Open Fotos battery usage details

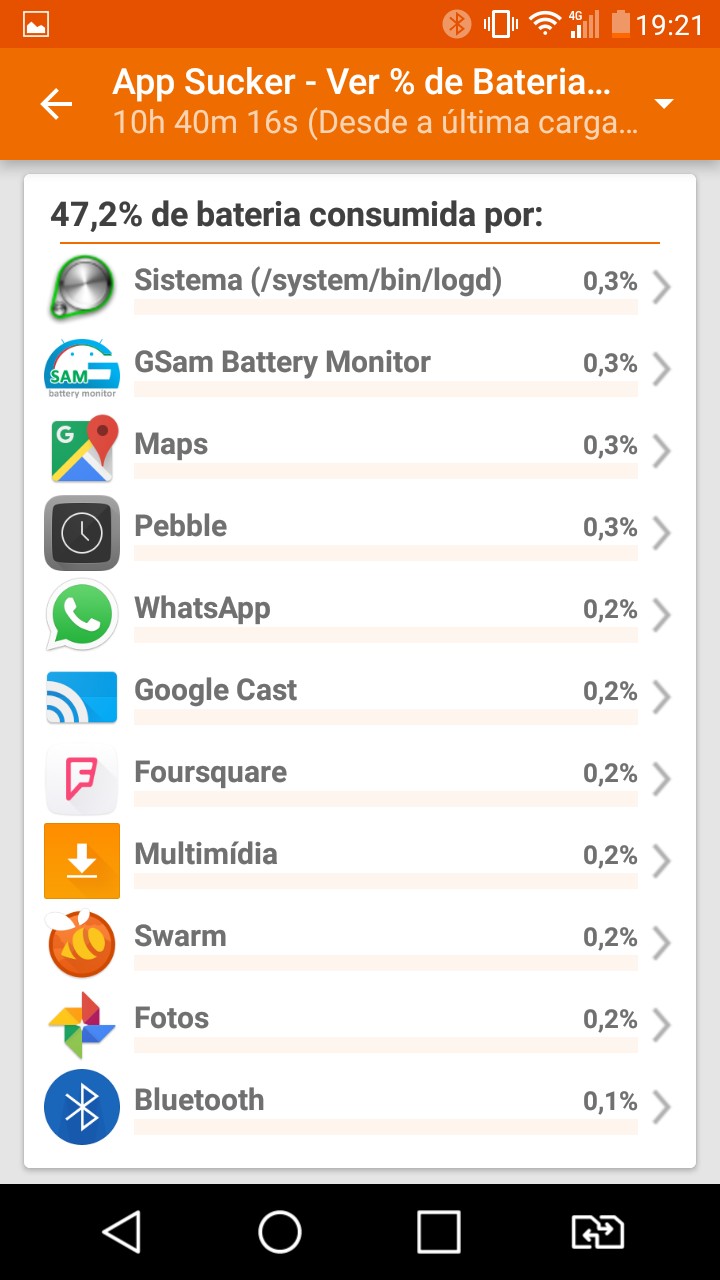click(x=360, y=1025)
